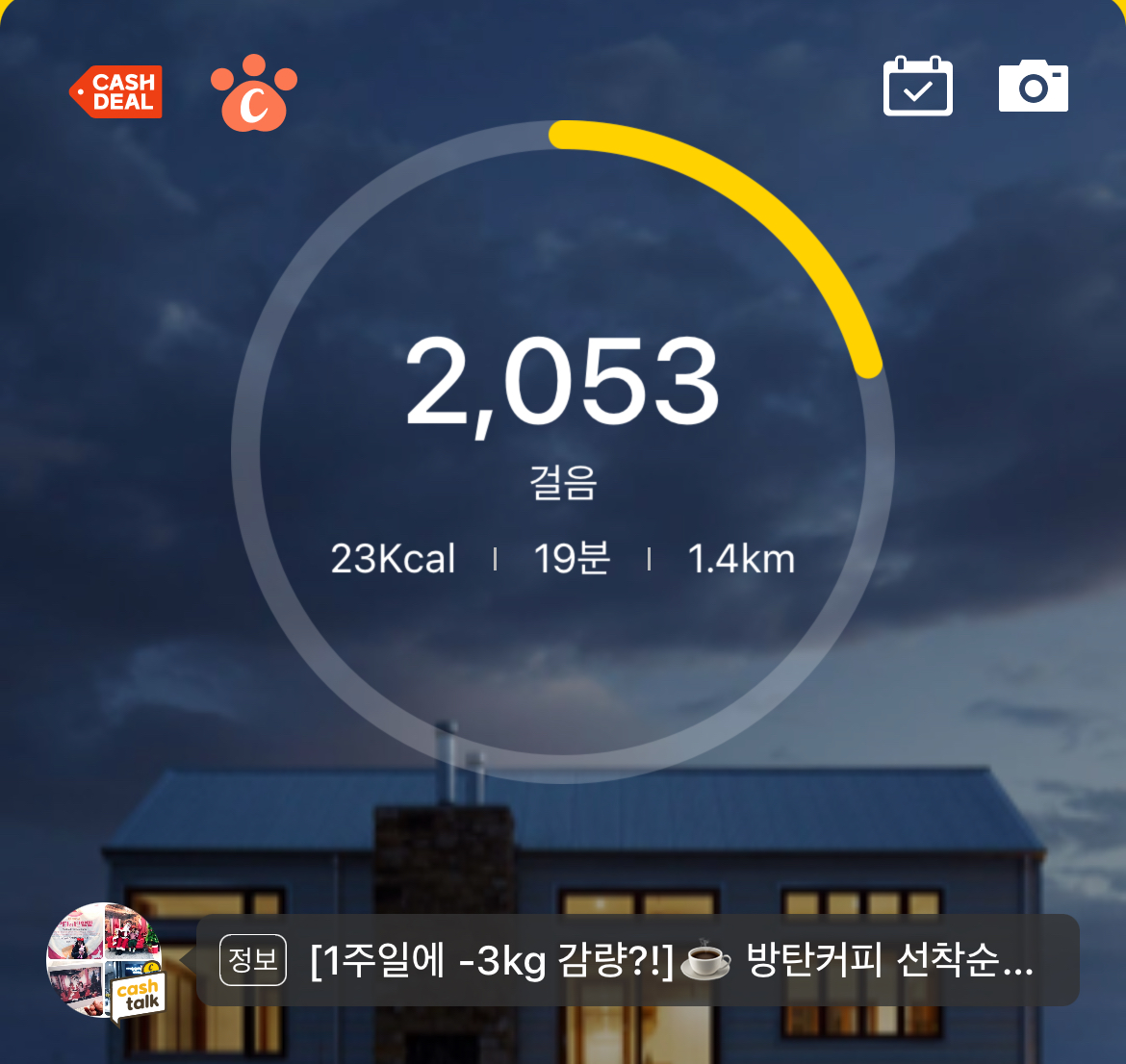1126x1064 pixels.
Task: Open the Cash Talk profile thumbnail
Action: (x=105, y=960)
